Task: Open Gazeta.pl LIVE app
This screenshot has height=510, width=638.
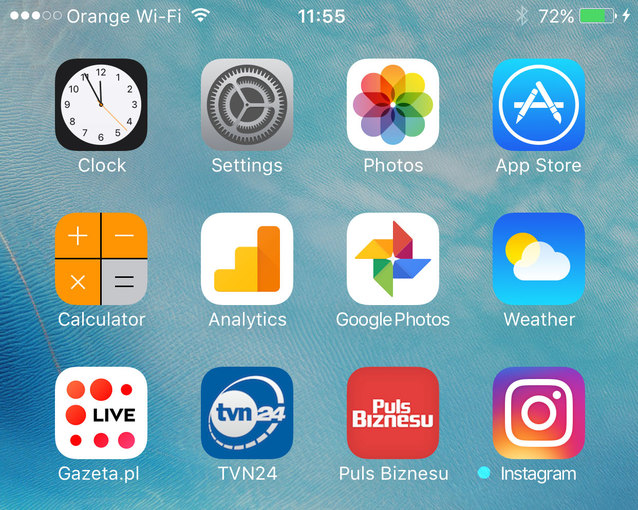Action: point(101,413)
